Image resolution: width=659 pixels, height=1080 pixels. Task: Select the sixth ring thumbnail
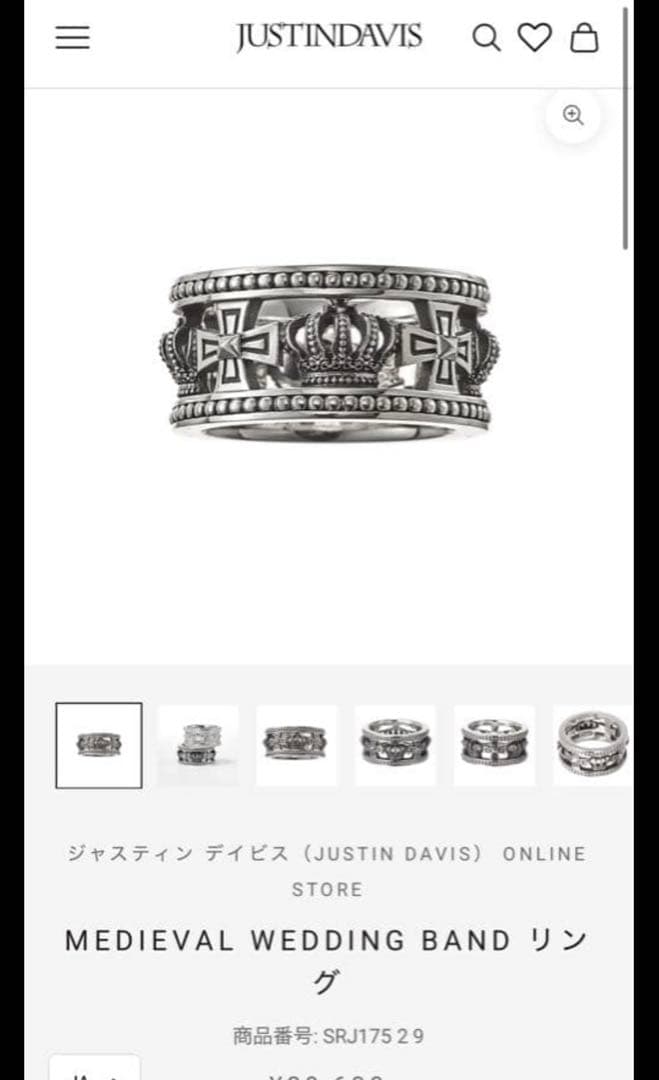[592, 745]
